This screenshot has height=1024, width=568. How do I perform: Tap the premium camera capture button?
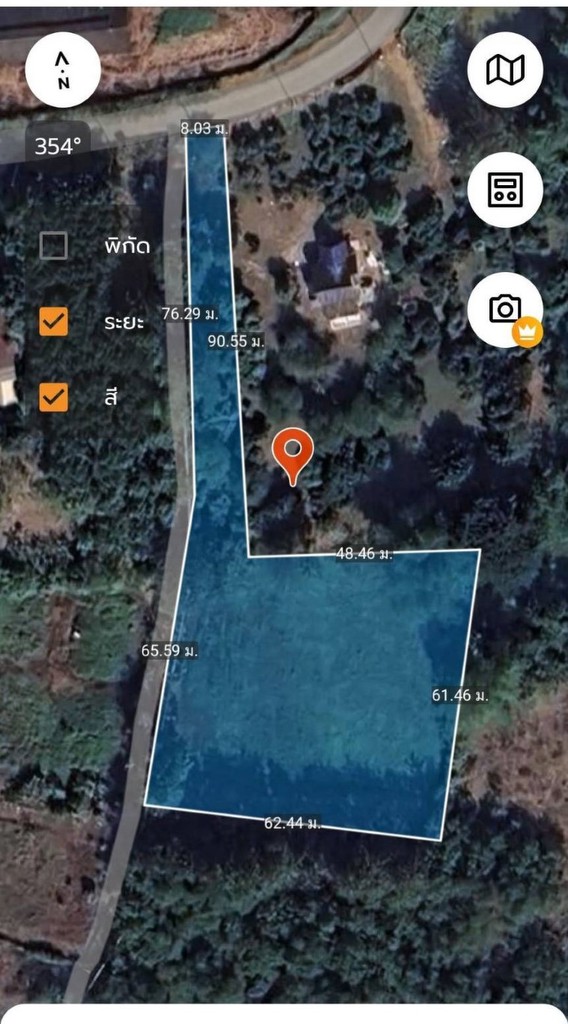(505, 310)
